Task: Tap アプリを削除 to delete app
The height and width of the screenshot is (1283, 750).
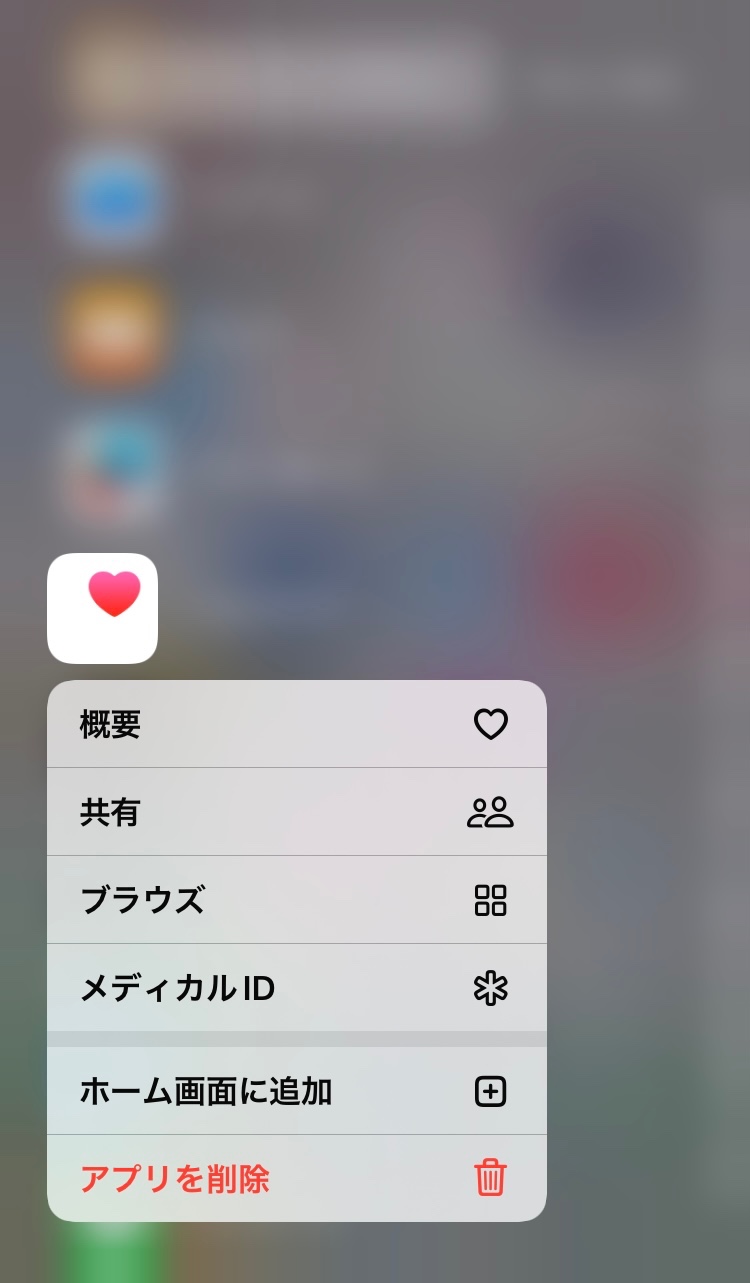Action: 296,1179
